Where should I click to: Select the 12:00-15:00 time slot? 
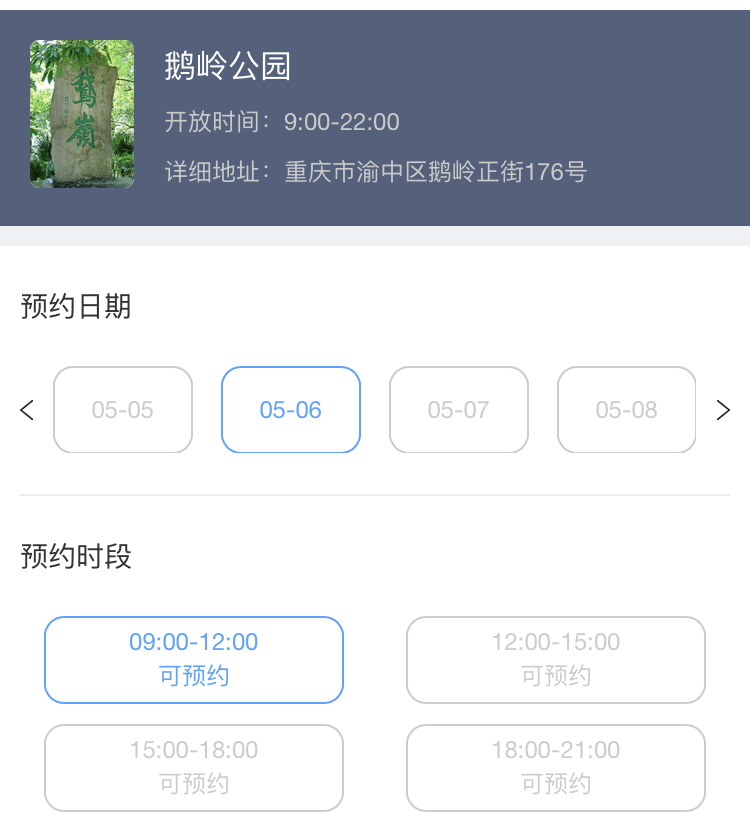pos(554,660)
